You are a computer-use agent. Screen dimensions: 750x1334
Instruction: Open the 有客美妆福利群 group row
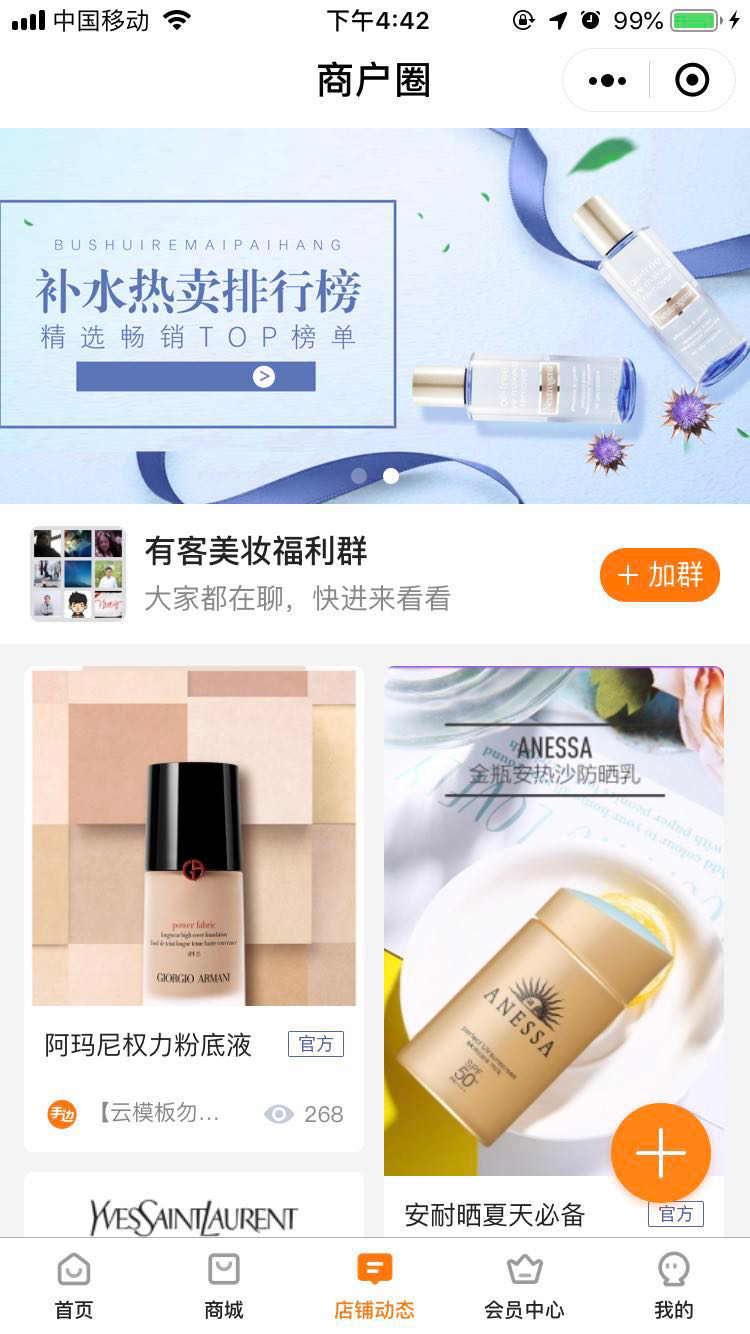[300, 574]
